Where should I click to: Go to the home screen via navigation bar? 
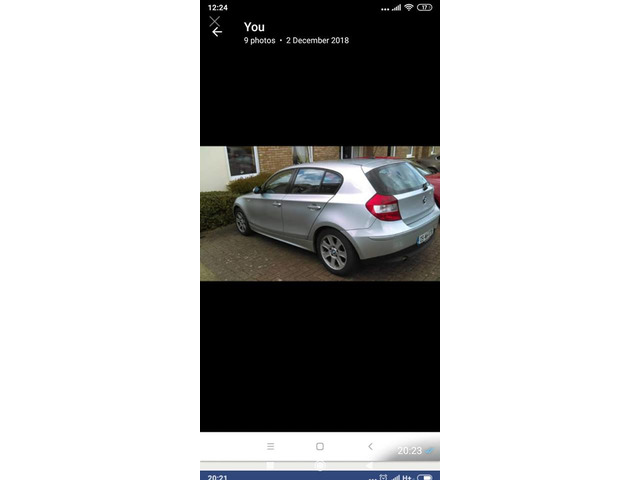(x=320, y=446)
